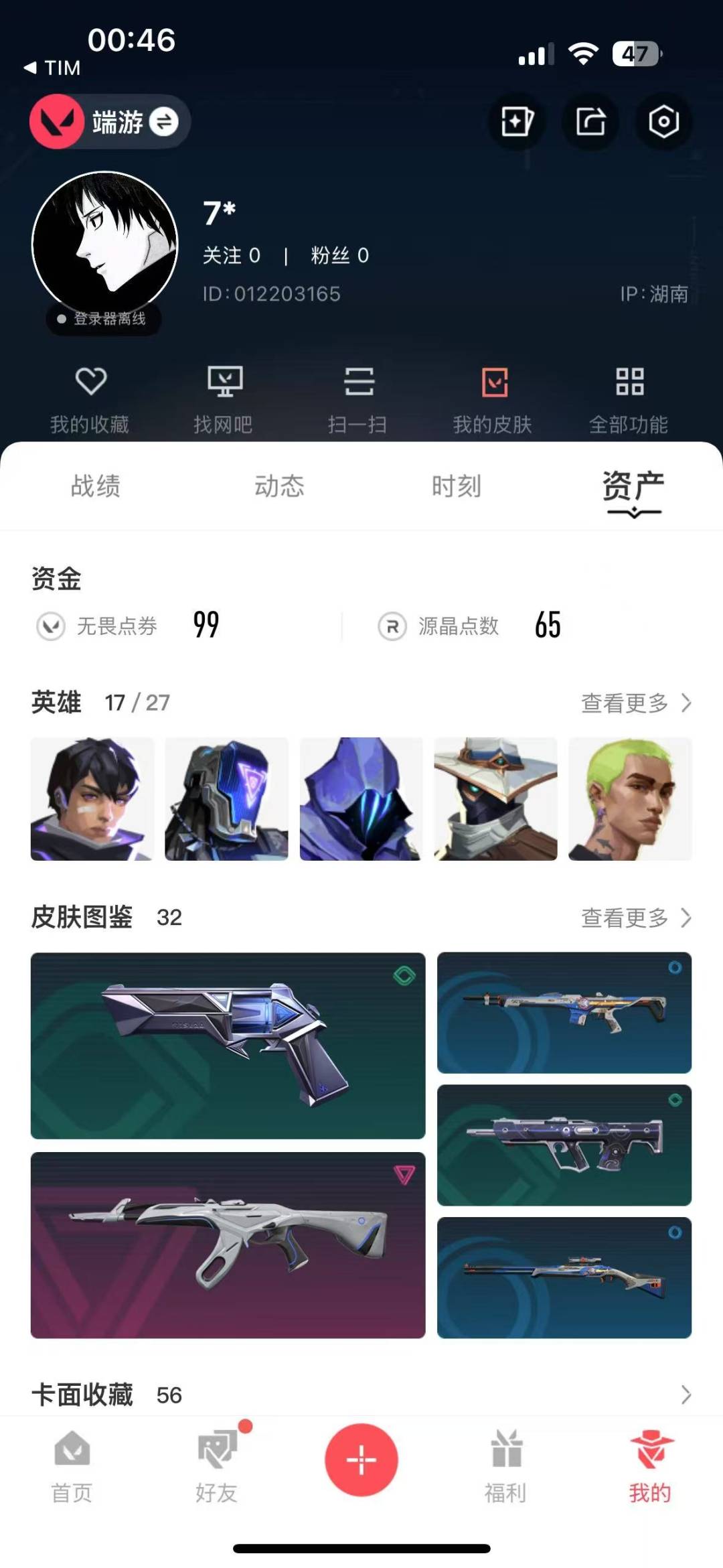Screen dimensions: 723x1568
Task: Switch to the 时刻 tab
Action: [x=456, y=486]
